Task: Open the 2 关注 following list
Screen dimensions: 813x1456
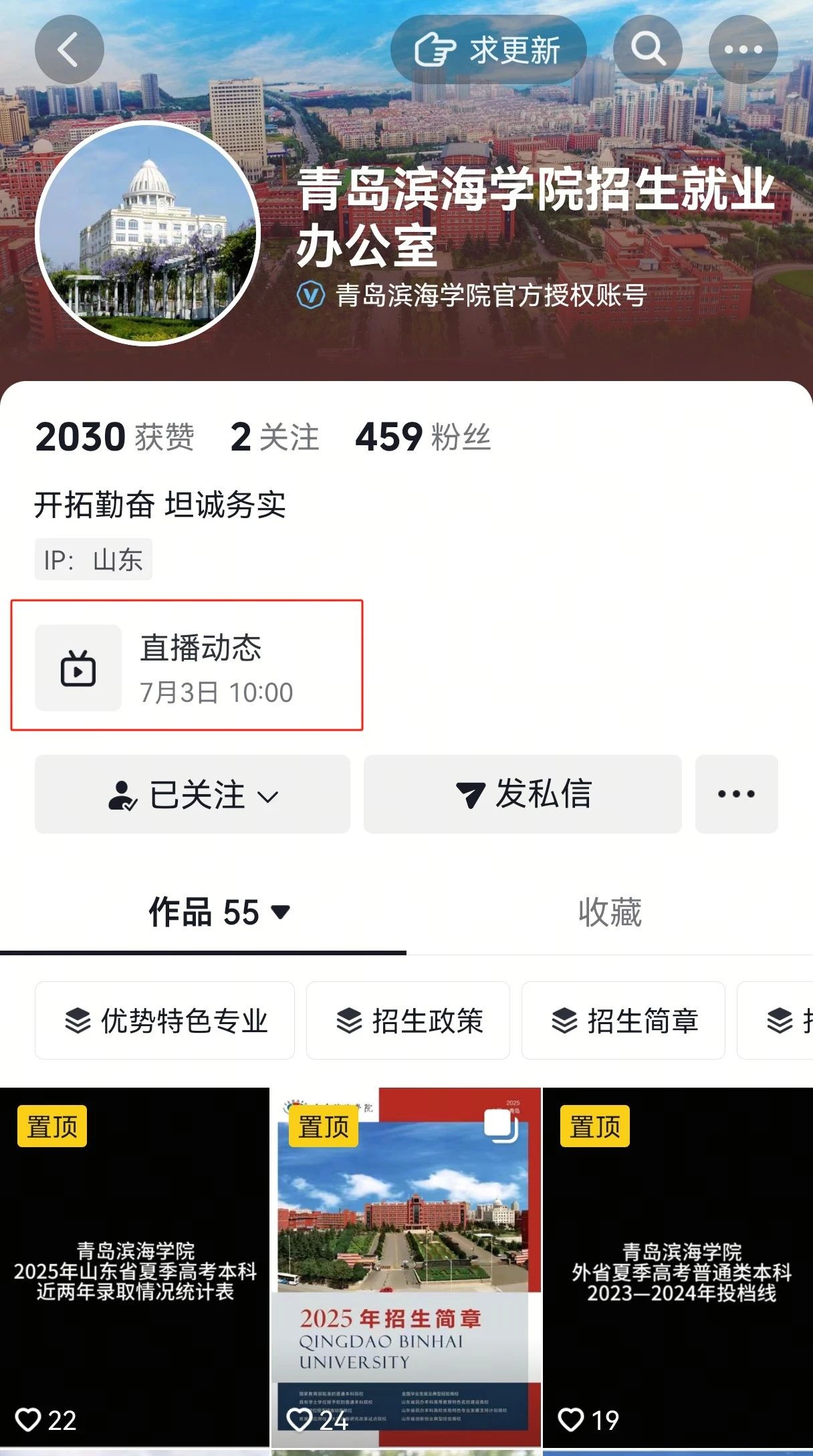Action: pos(274,438)
